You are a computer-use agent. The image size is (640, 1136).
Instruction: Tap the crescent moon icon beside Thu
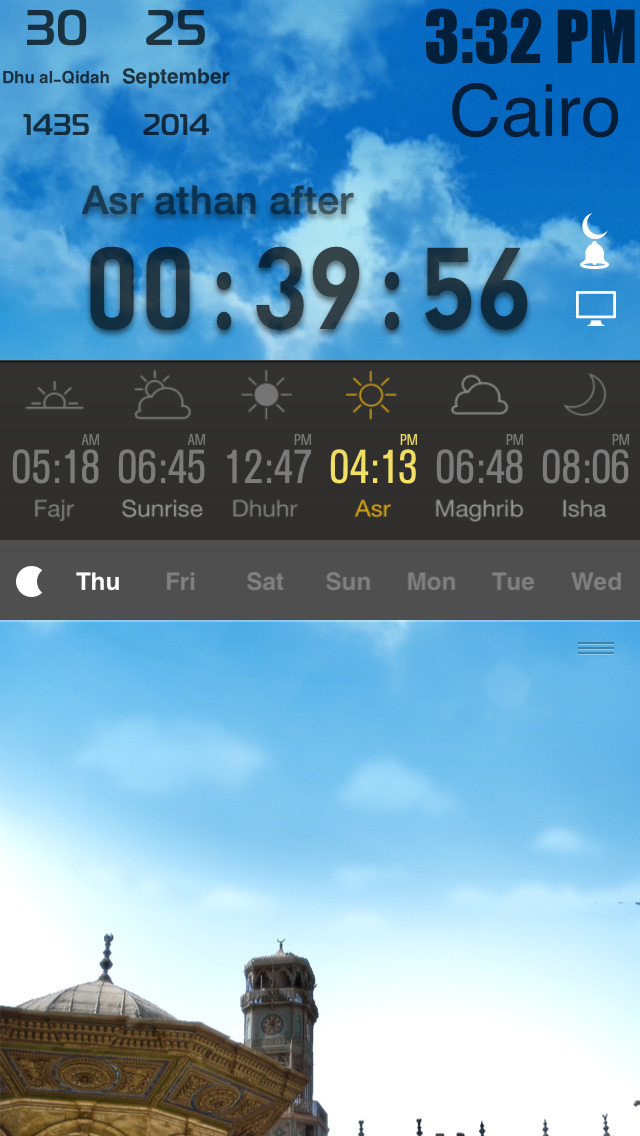click(x=30, y=581)
